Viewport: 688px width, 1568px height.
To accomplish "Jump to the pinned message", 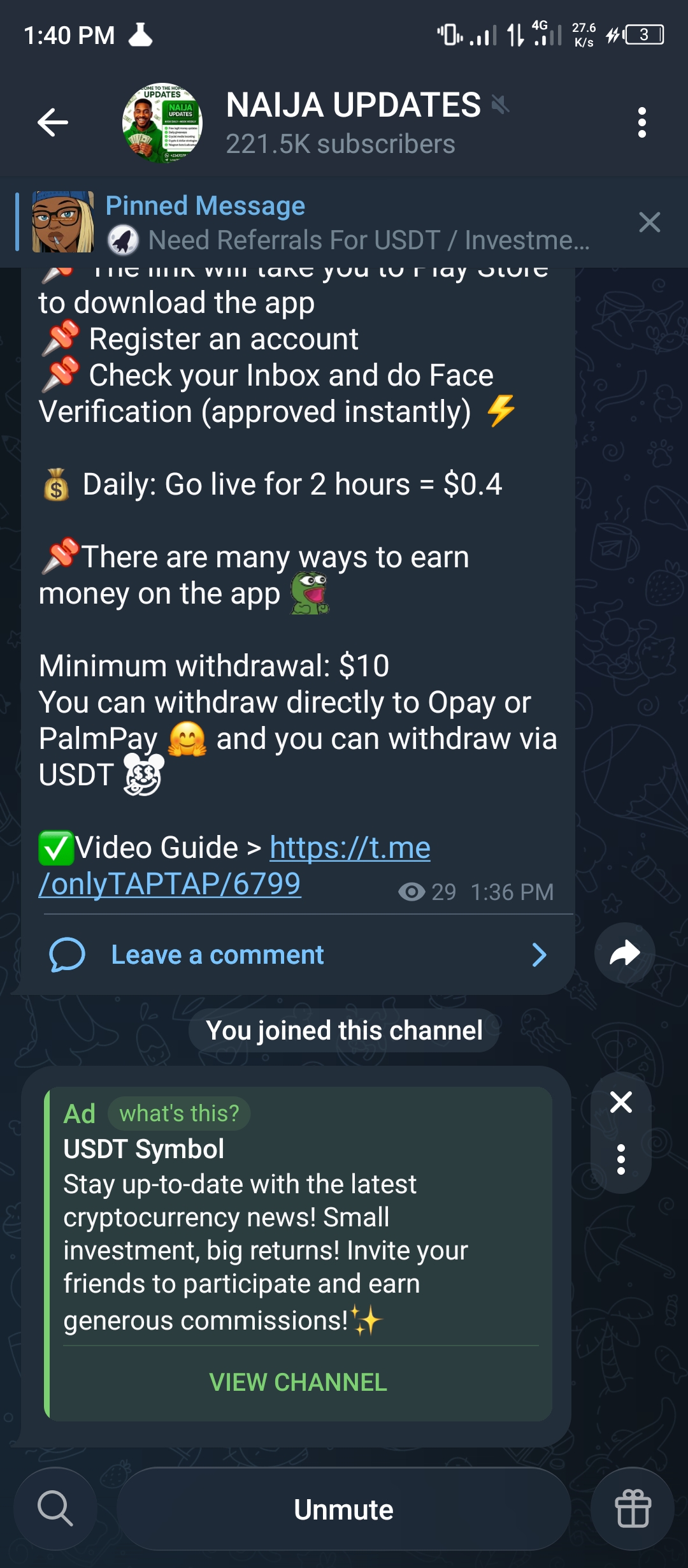I will coord(347,223).
